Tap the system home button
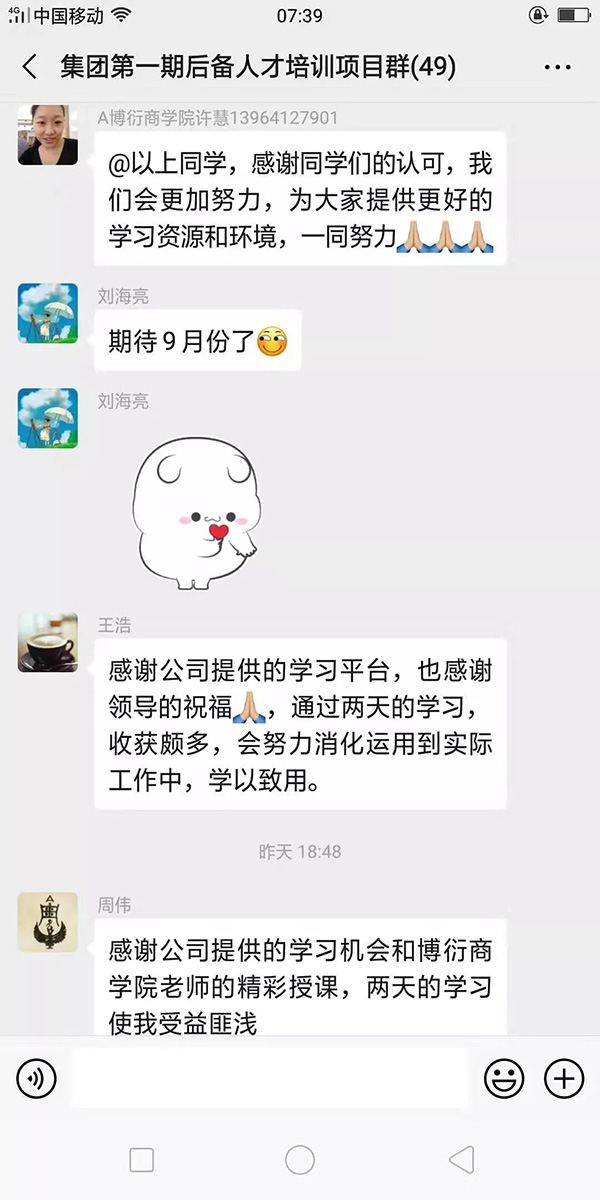The image size is (600, 1200). pyautogui.click(x=300, y=1160)
